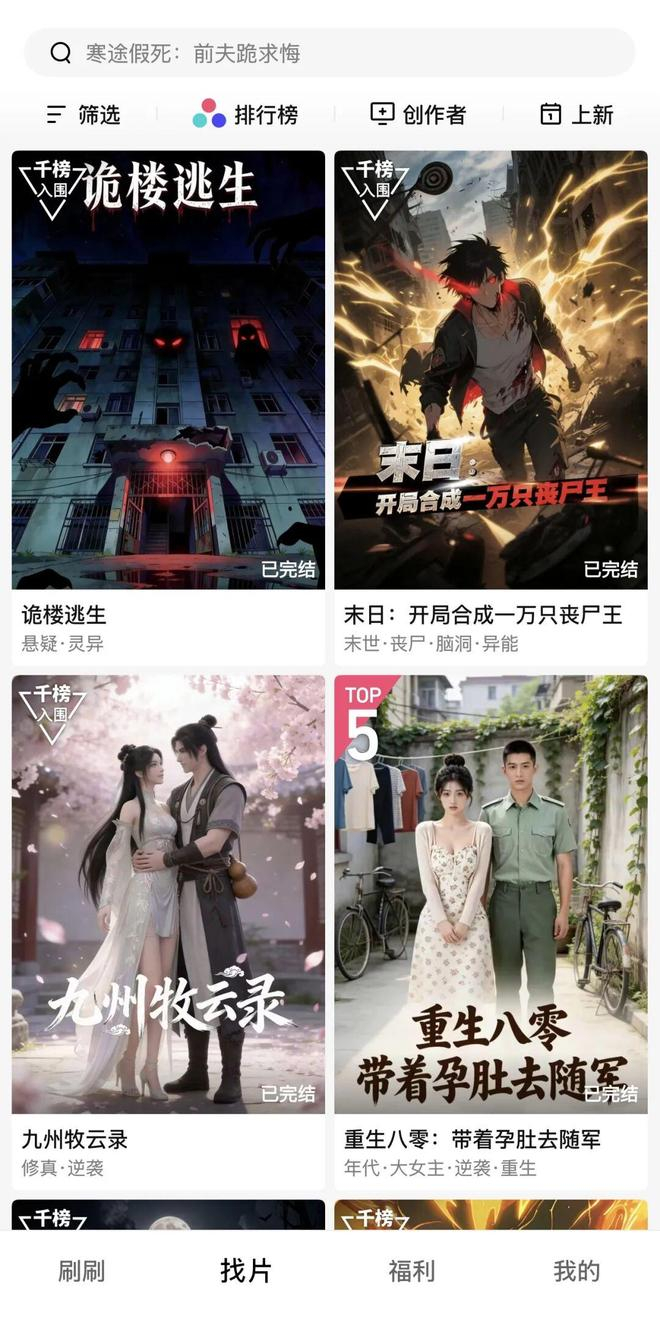Switch to the 福利 tab

click(x=411, y=1271)
